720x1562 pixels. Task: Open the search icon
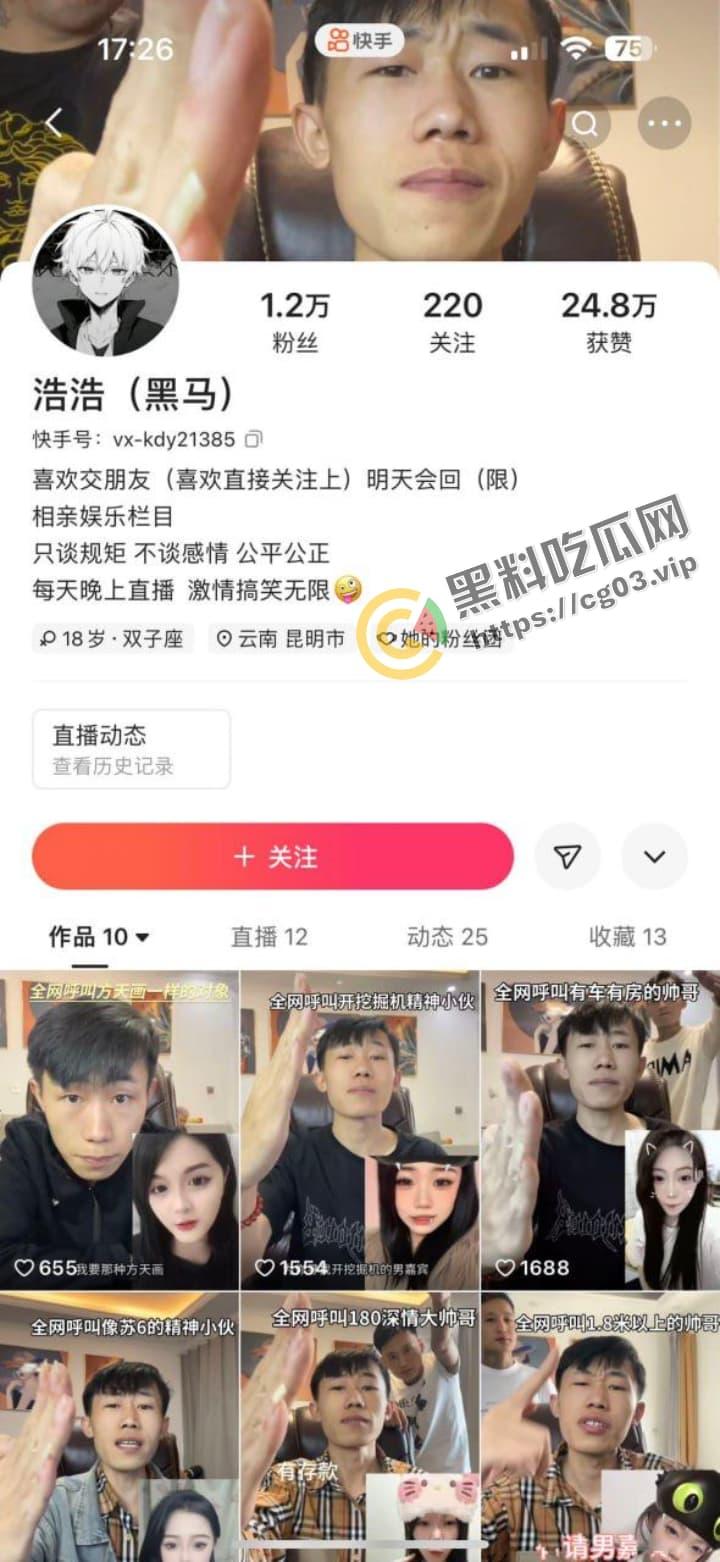[x=586, y=124]
